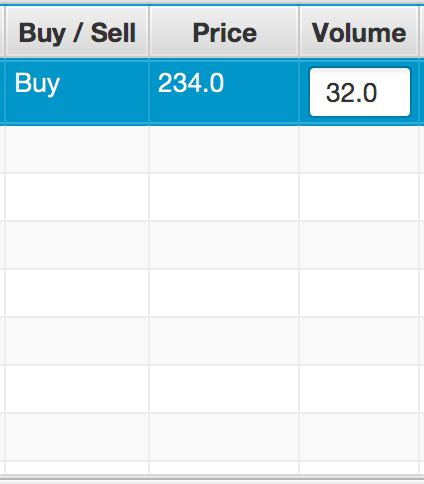Sort by the Price column header
This screenshot has width=424, height=484.
224,32
